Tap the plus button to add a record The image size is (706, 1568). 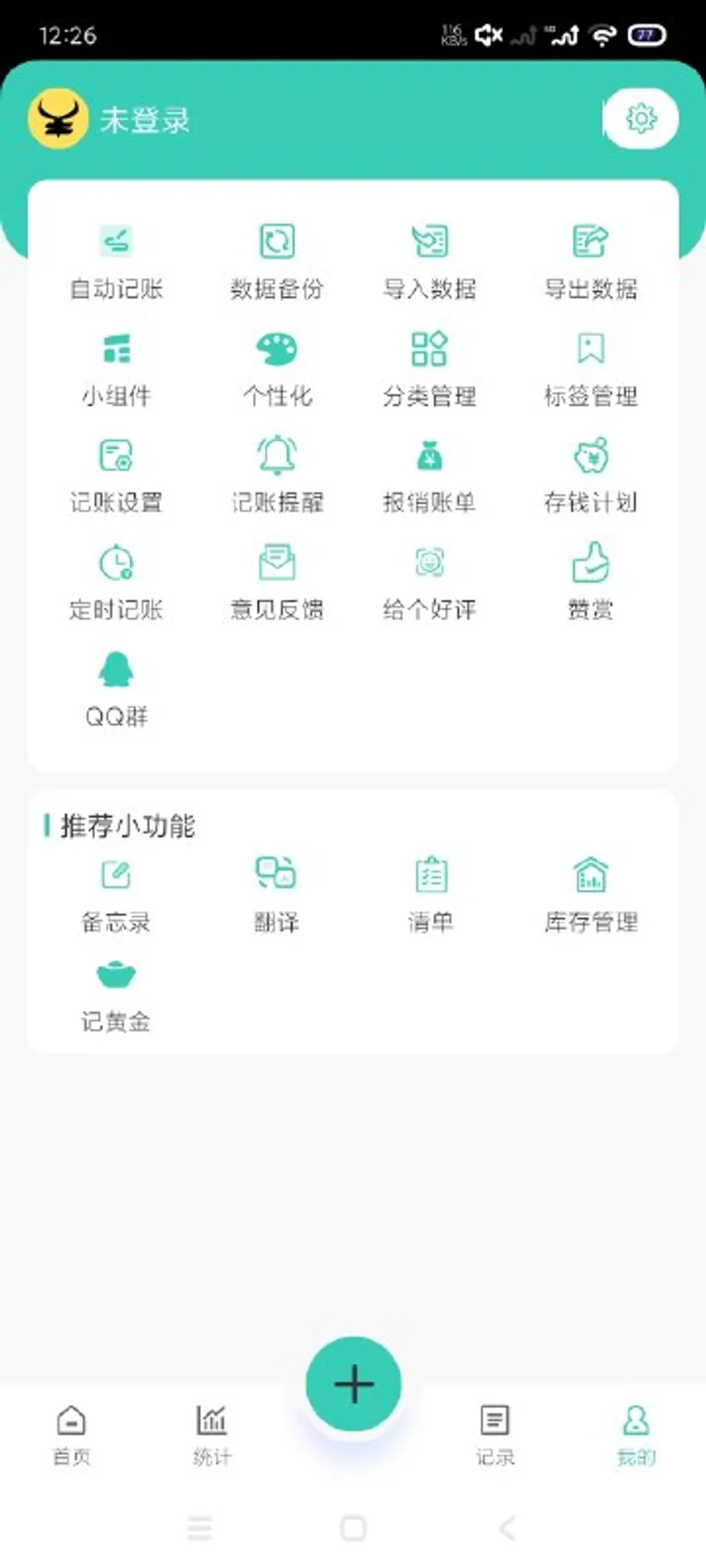click(x=353, y=1383)
